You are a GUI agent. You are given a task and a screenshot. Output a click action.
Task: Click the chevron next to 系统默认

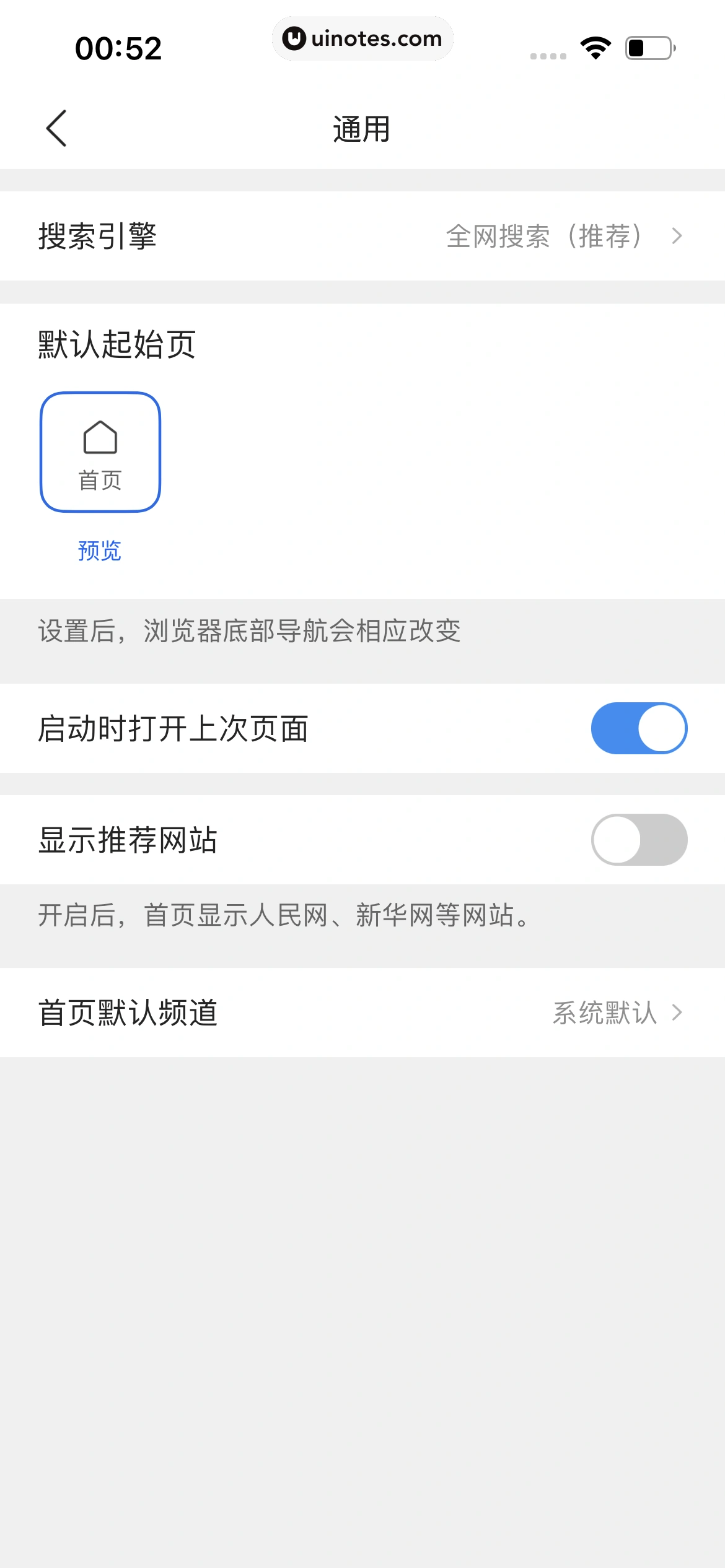point(676,1013)
